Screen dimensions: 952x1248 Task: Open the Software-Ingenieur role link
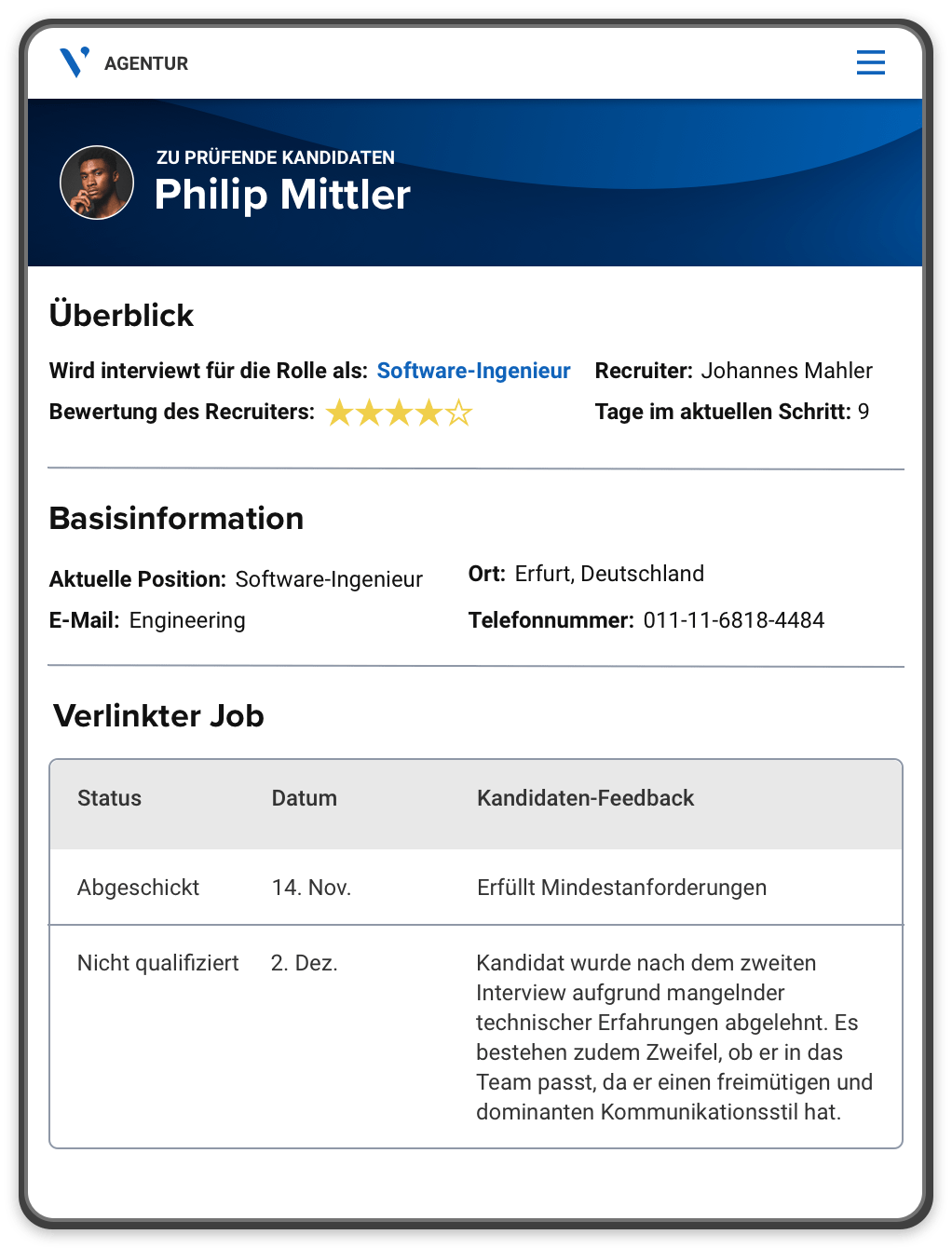pos(473,371)
